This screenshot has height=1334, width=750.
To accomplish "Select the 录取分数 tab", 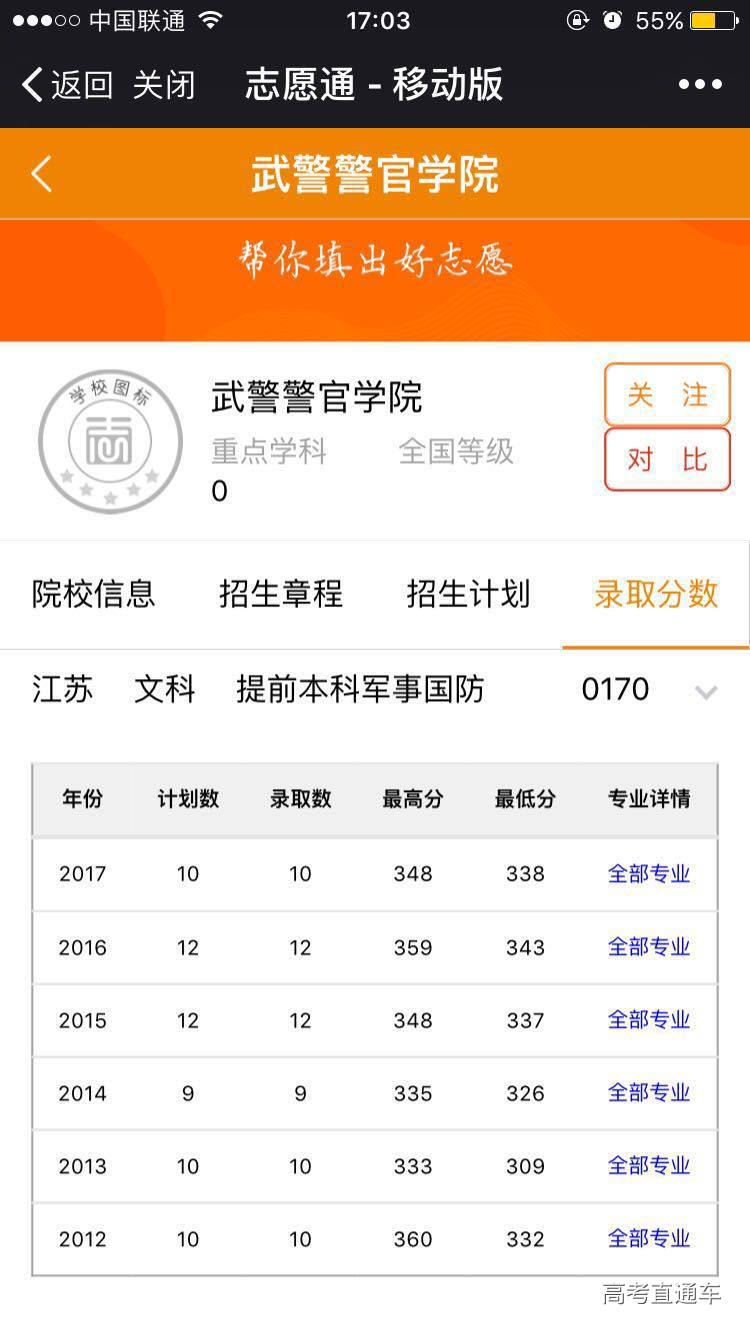I will pos(656,594).
